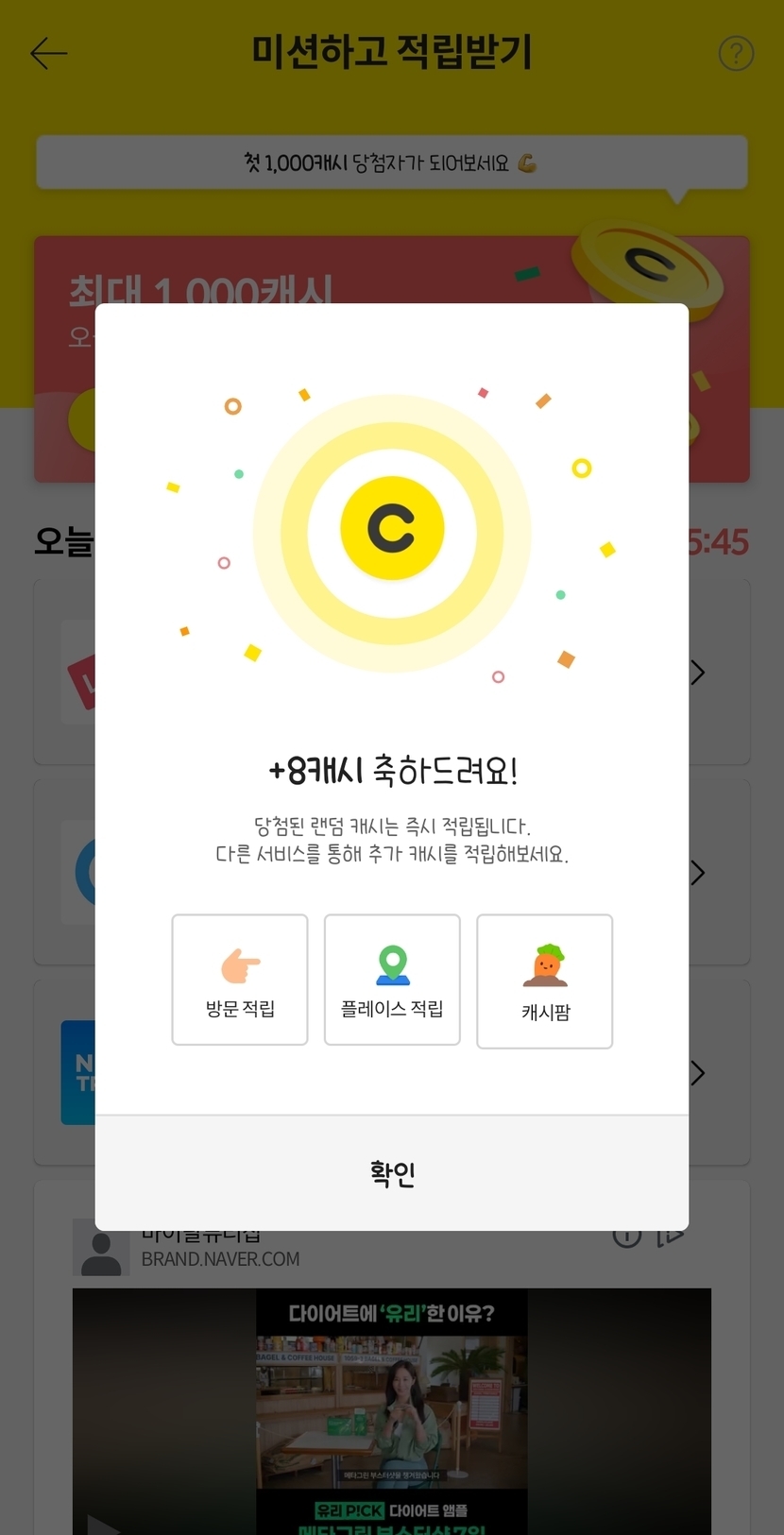Open 방문 적립 service
This screenshot has width=784, height=1535.
pyautogui.click(x=240, y=980)
